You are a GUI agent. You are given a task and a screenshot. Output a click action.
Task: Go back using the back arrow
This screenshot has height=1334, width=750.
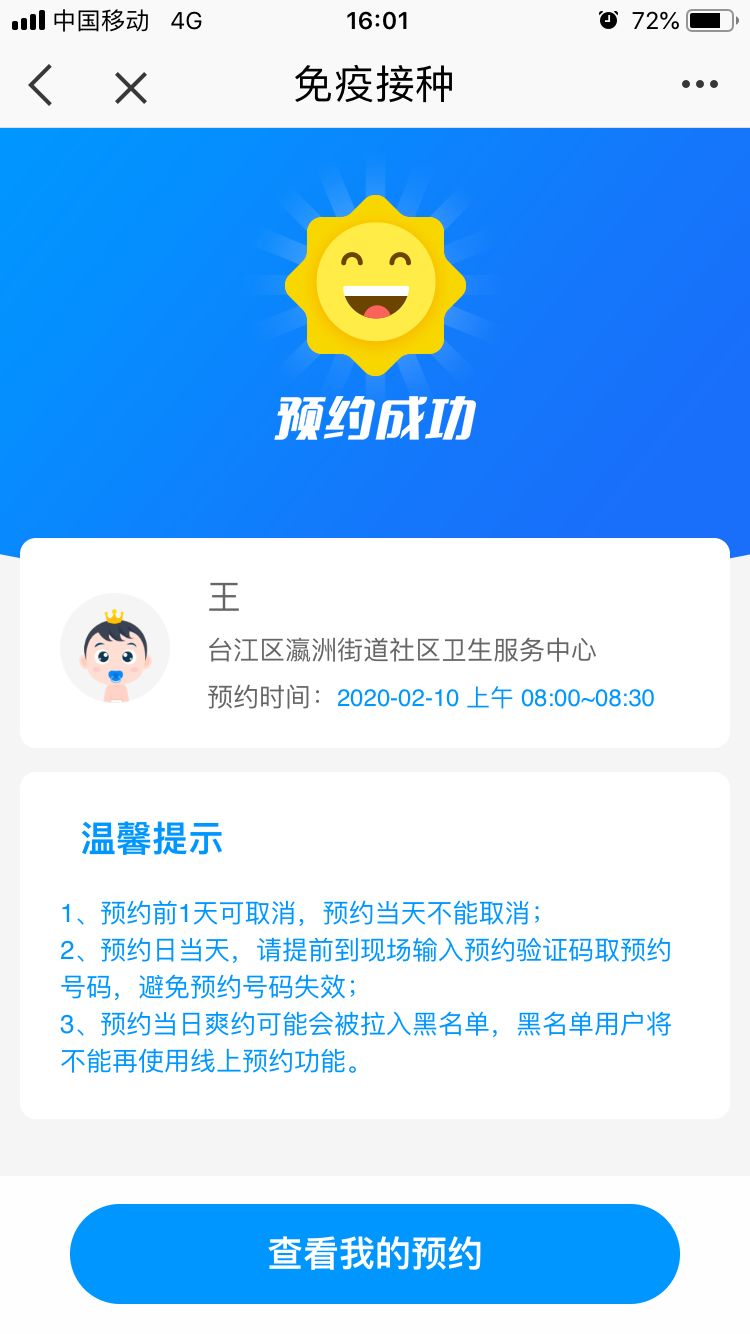[40, 86]
